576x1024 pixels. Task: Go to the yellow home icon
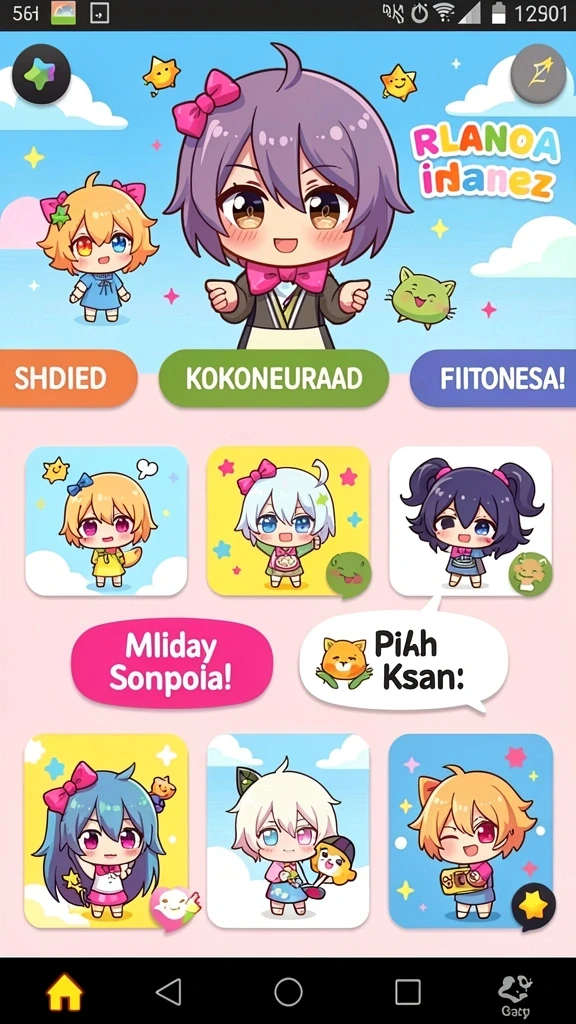[65, 993]
